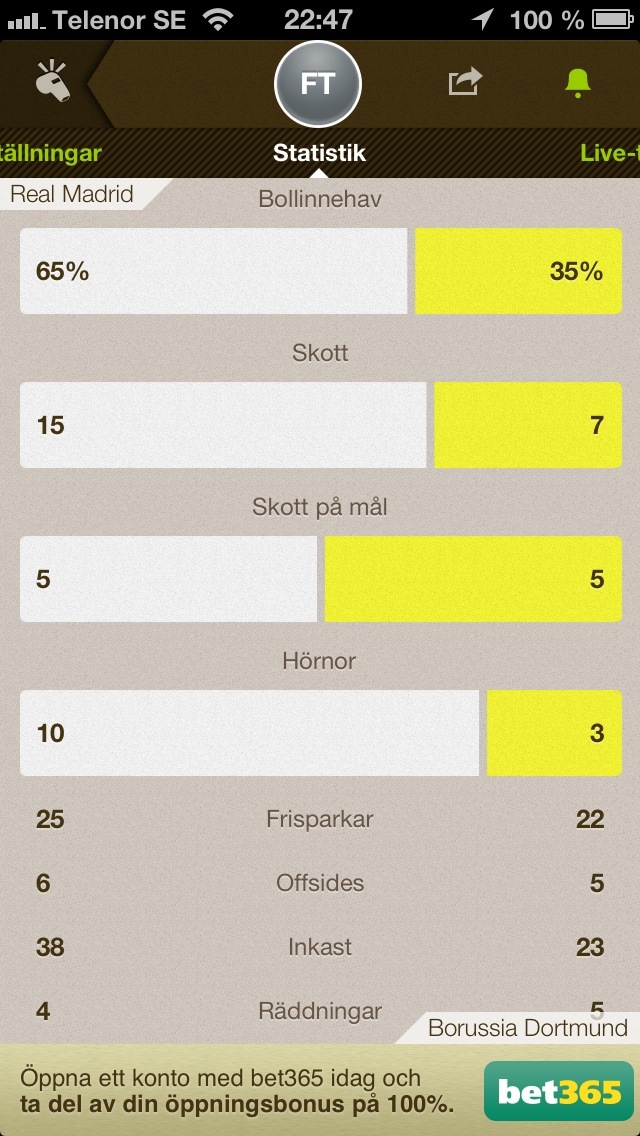This screenshot has width=640, height=1136.
Task: Toggle match notifications bell
Action: pyautogui.click(x=577, y=82)
